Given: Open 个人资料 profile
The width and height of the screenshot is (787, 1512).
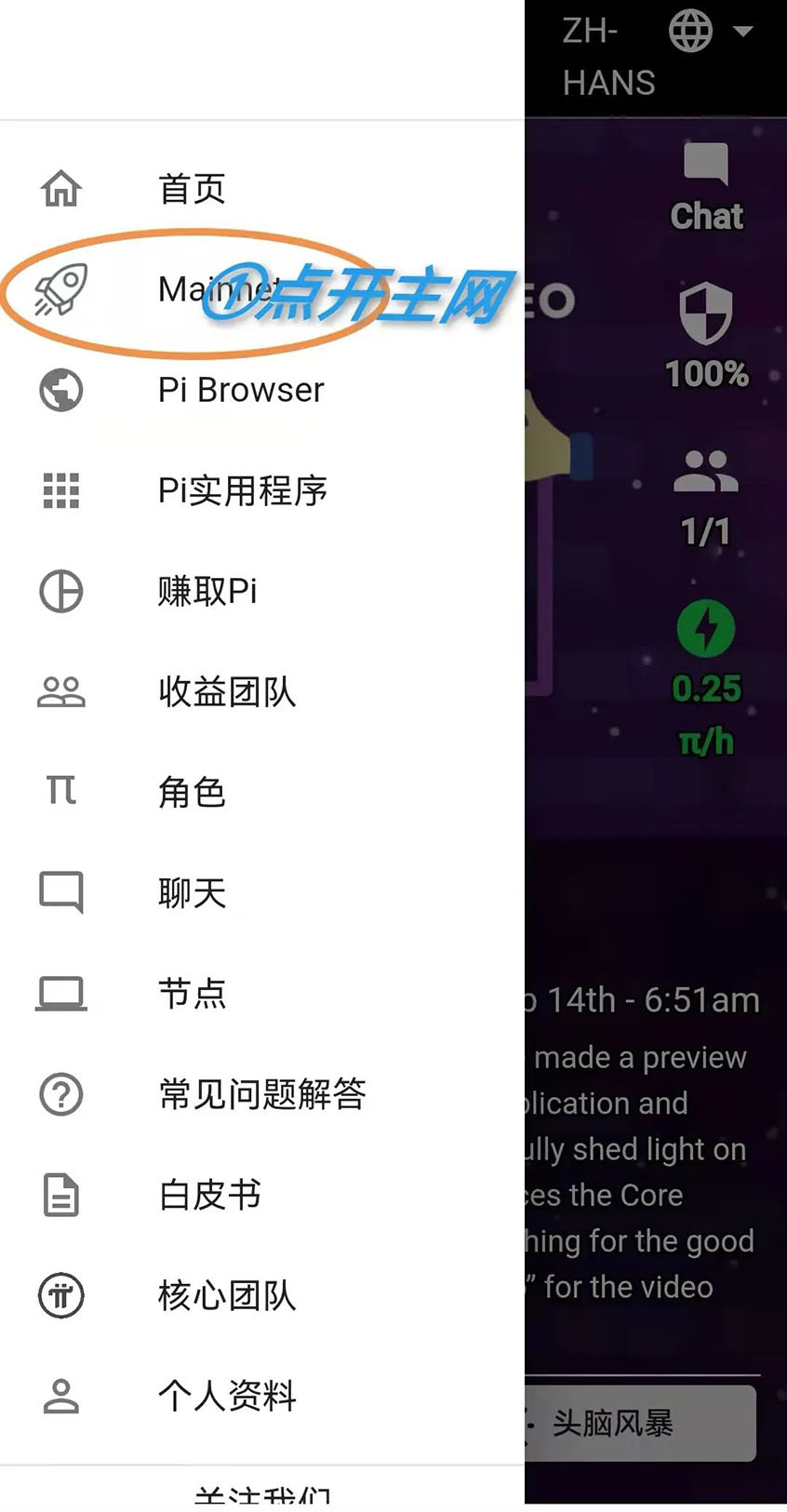Looking at the screenshot, I should [226, 1395].
